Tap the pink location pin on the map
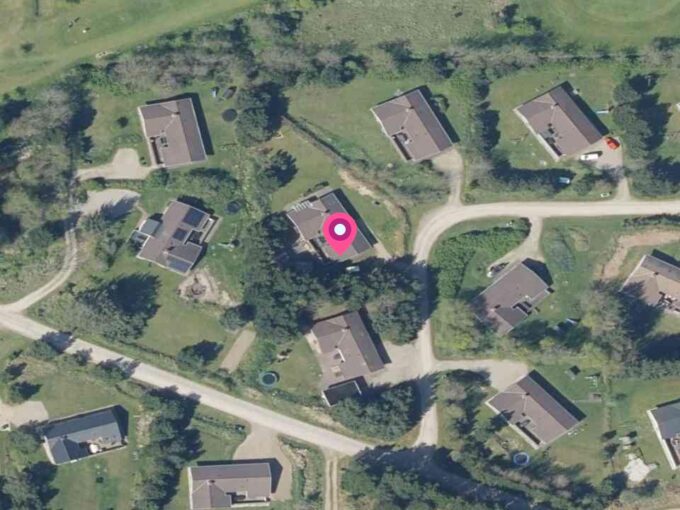The image size is (680, 510). pos(340,233)
